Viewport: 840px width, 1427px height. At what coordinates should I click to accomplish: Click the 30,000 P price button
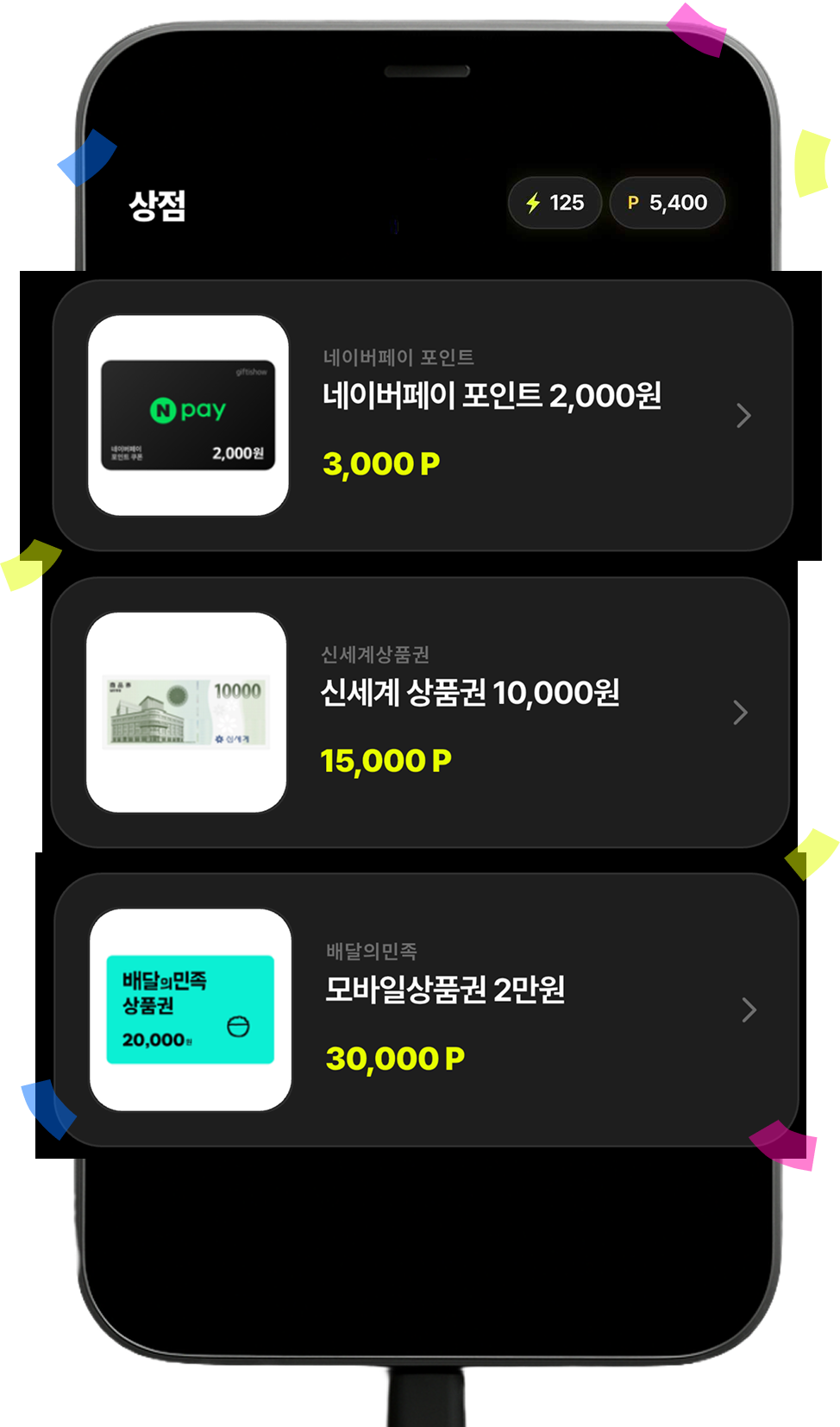coord(396,1059)
